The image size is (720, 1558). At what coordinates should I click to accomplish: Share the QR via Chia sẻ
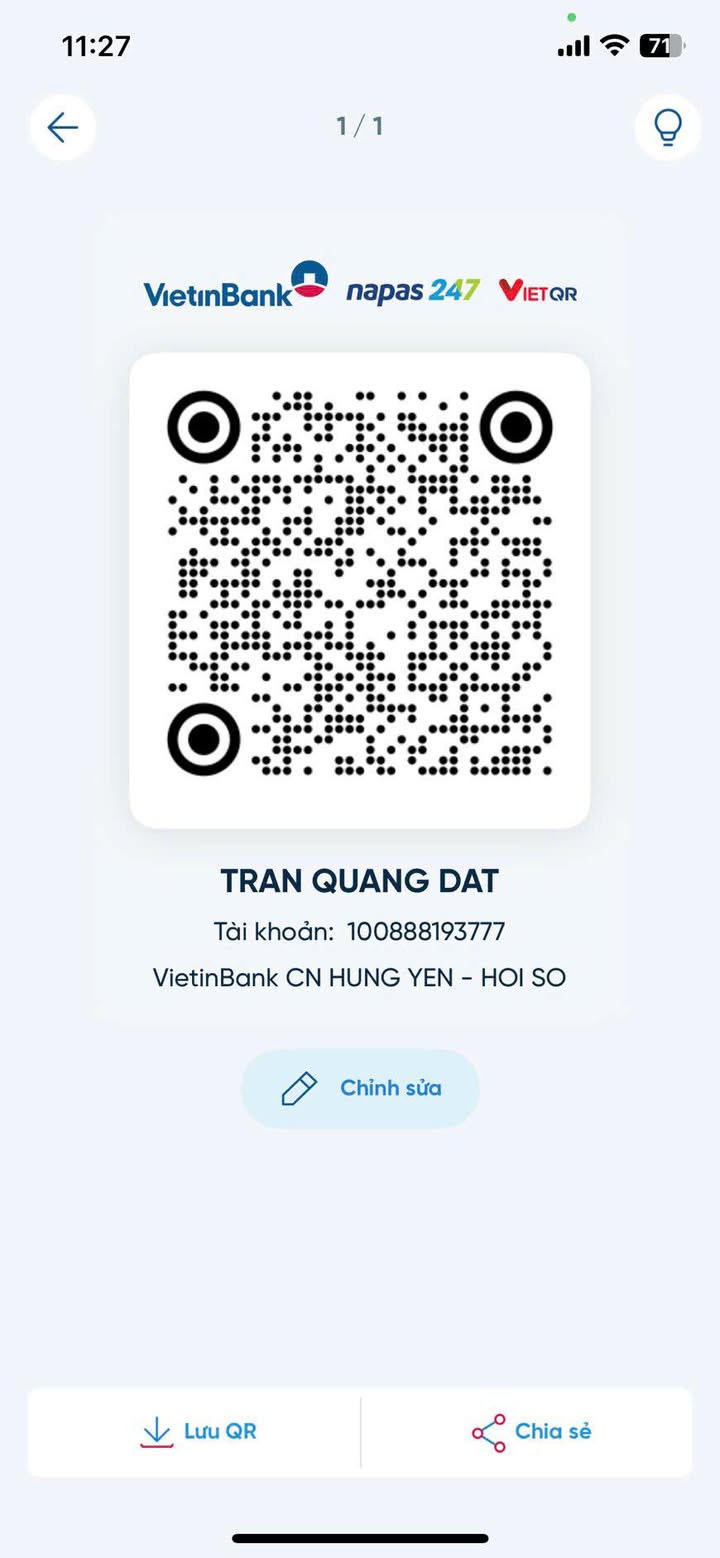click(531, 1431)
